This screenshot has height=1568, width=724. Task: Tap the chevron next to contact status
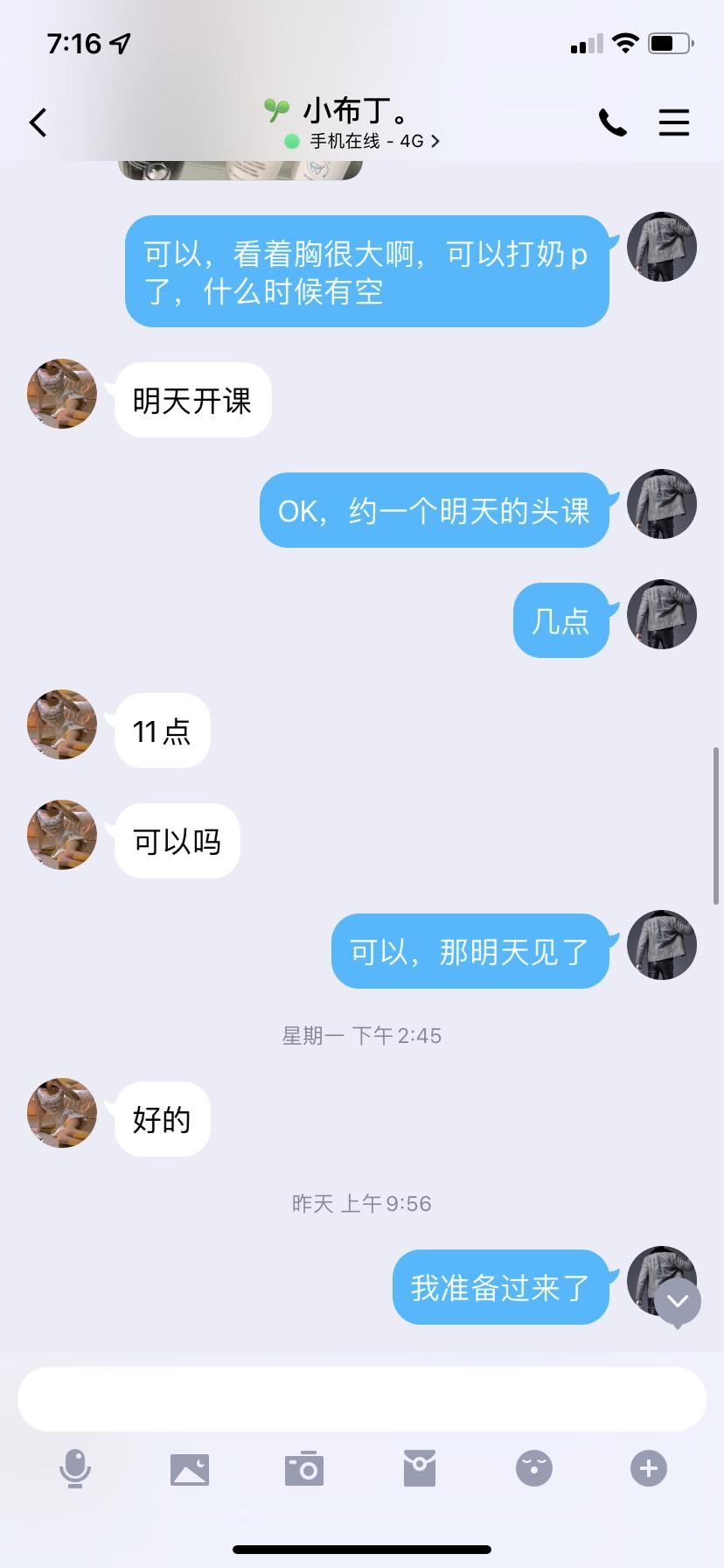click(x=435, y=141)
